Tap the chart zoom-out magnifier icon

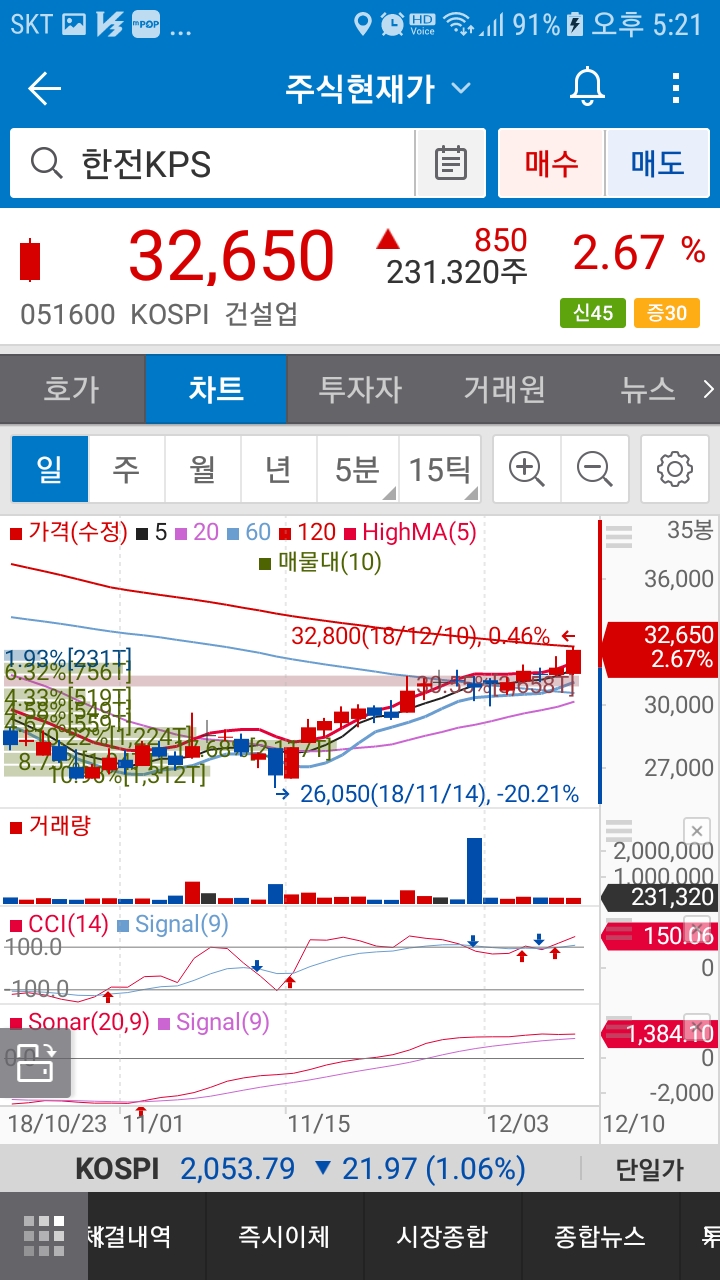pos(595,468)
